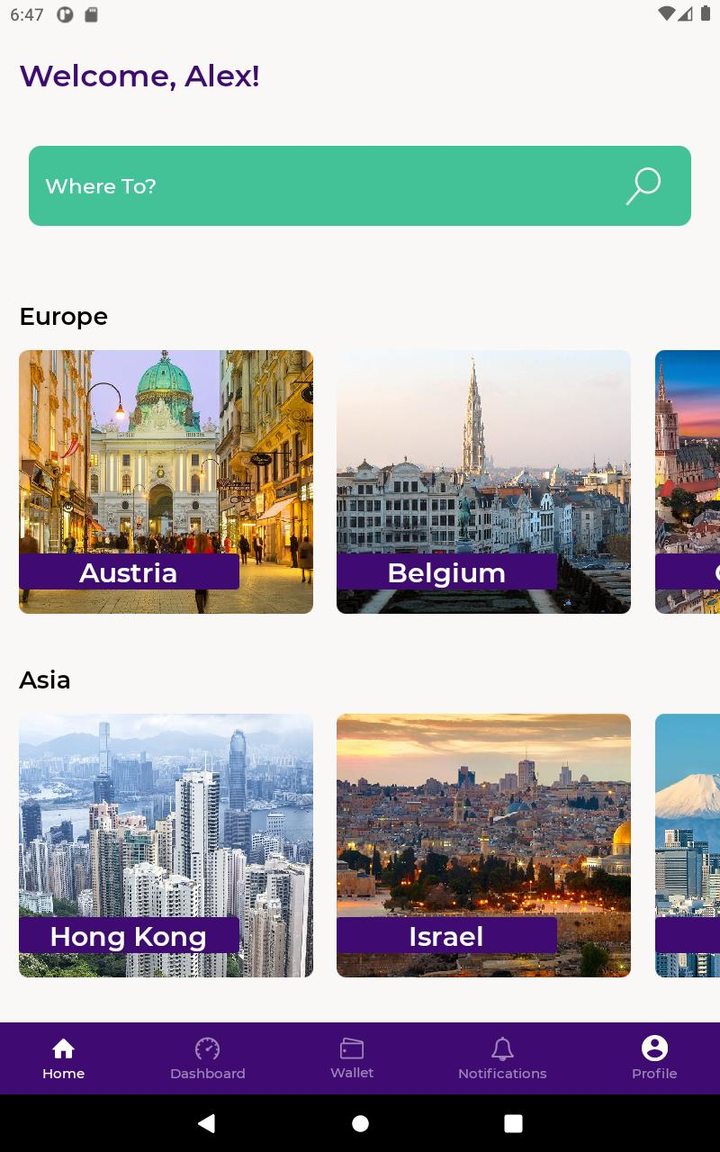Open the Belgium destination card
Image resolution: width=720 pixels, height=1152 pixels.
click(483, 481)
